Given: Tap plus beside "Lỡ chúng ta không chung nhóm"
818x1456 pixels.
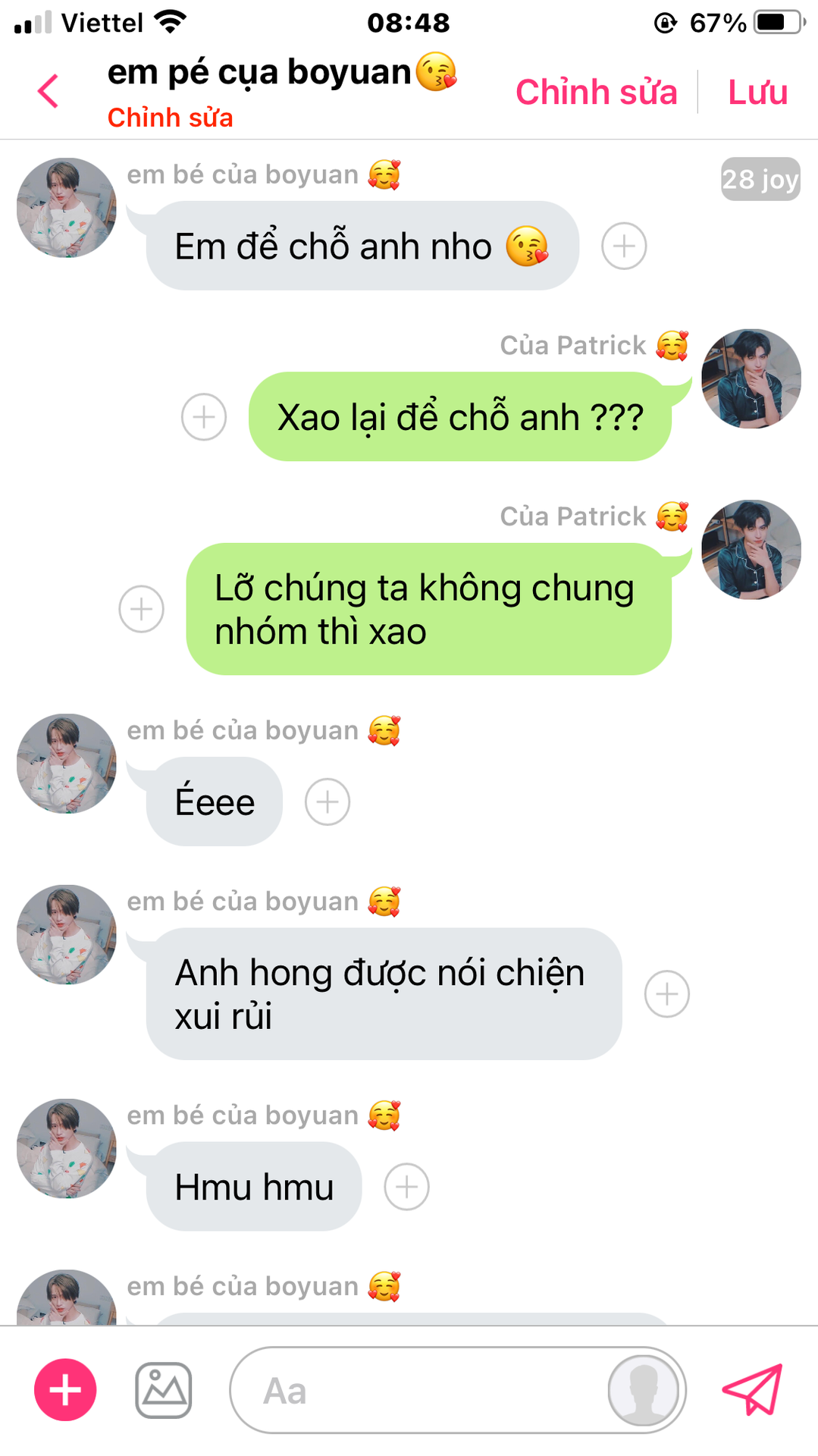Looking at the screenshot, I should pyautogui.click(x=142, y=609).
